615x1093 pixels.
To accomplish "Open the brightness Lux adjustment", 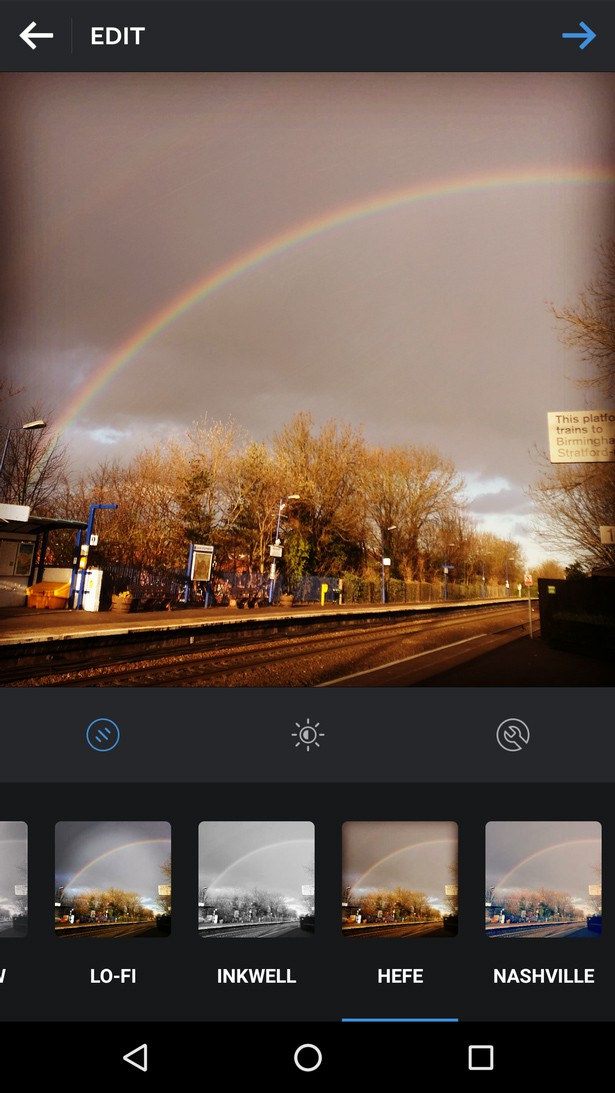I will tap(308, 735).
